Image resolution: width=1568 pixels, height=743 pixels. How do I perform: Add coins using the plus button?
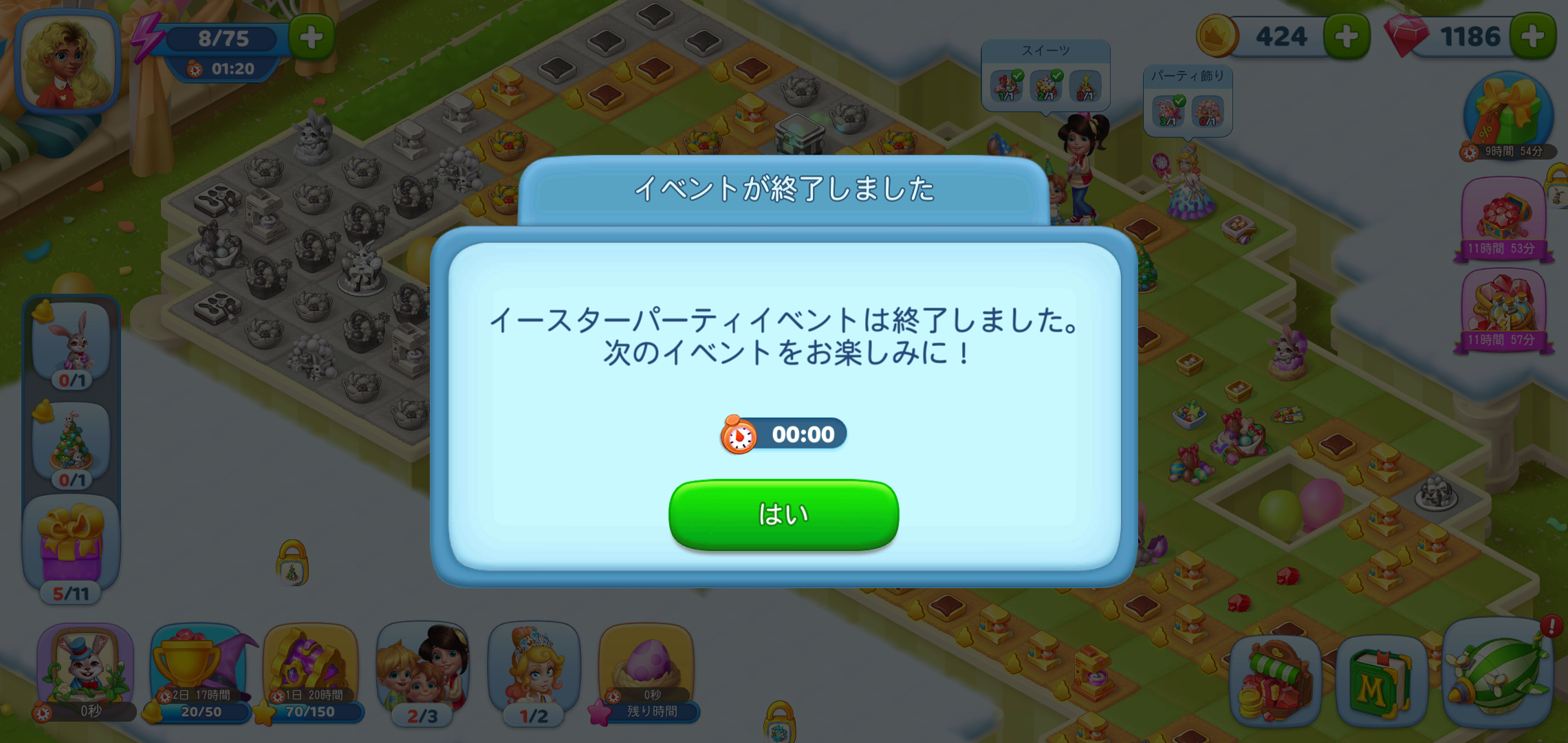pos(1346,37)
